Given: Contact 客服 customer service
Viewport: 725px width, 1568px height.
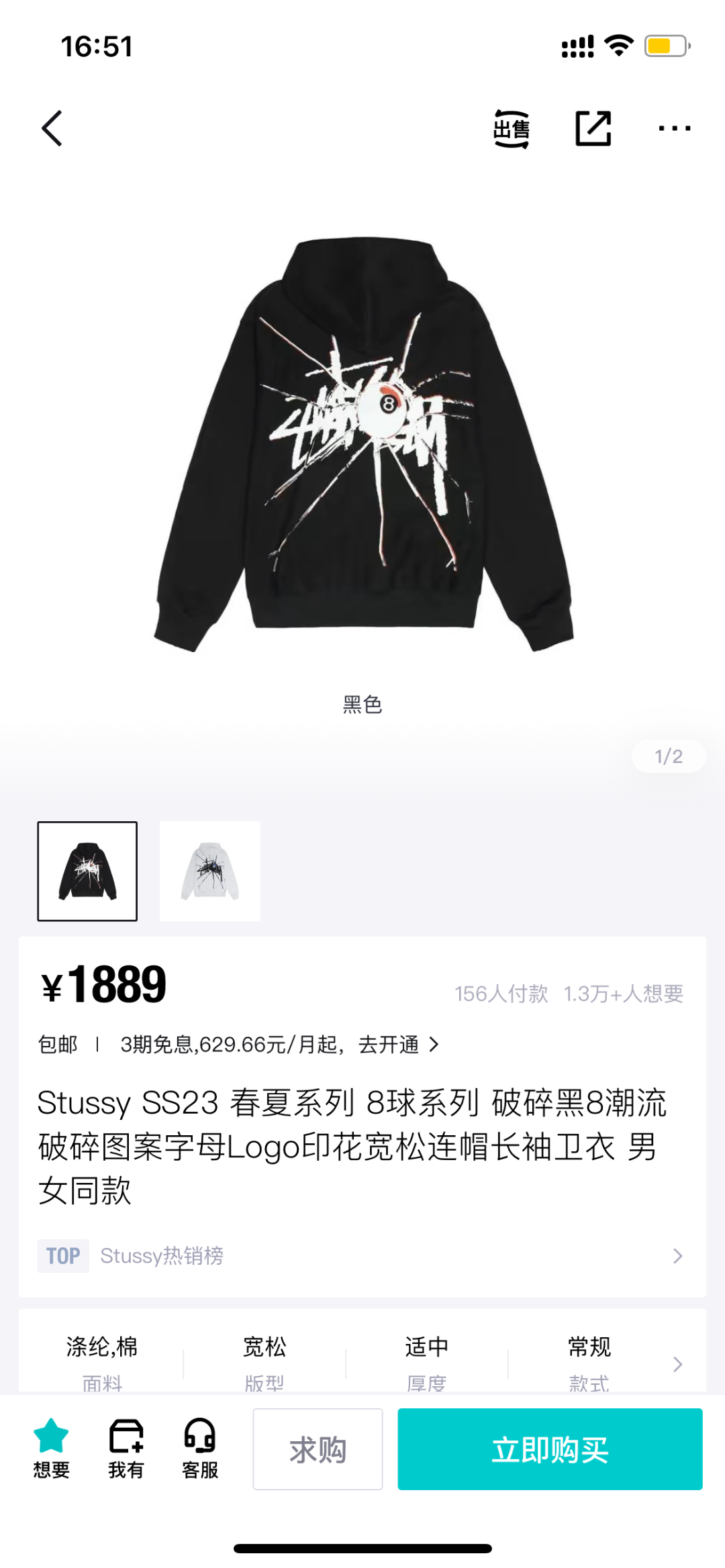Looking at the screenshot, I should [x=200, y=1448].
